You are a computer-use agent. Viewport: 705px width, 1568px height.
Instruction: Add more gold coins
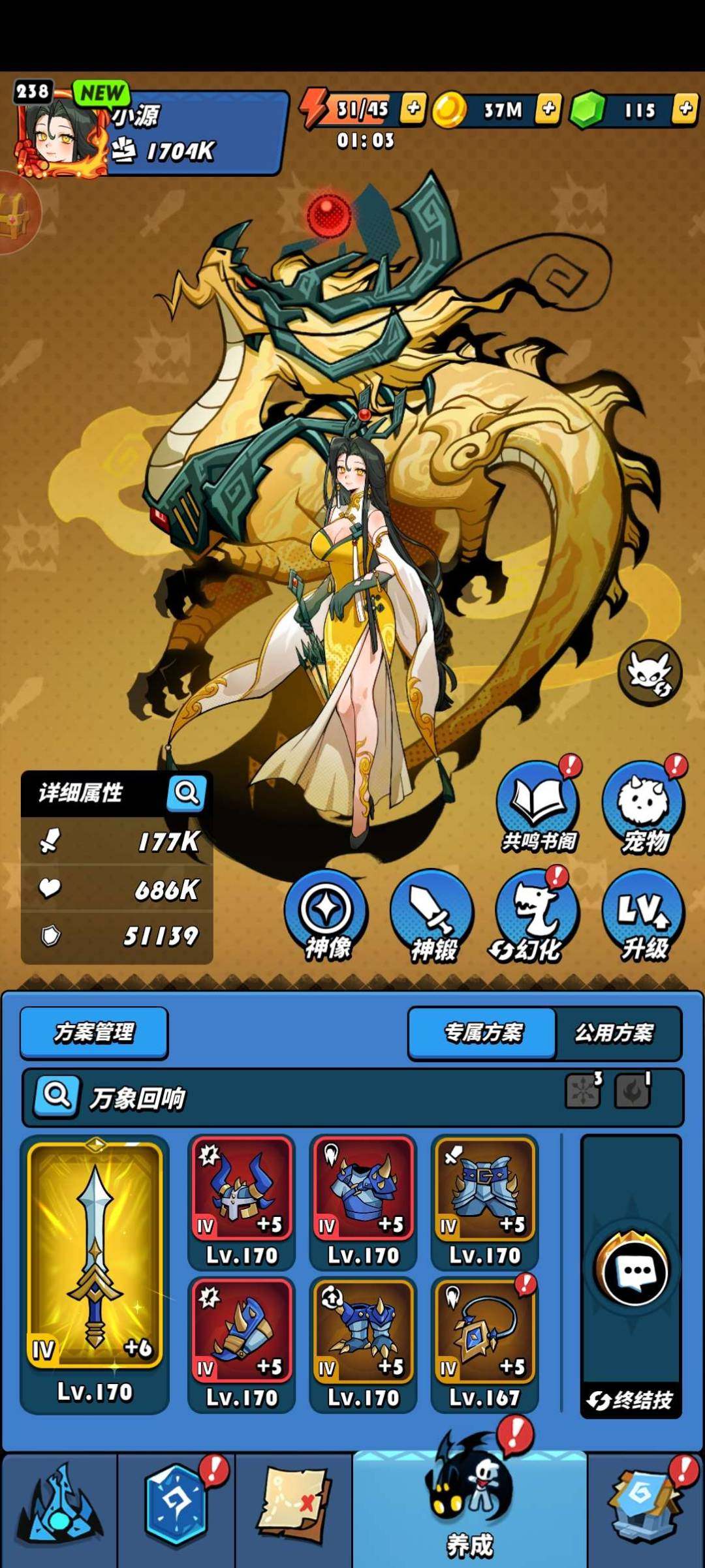tap(548, 108)
